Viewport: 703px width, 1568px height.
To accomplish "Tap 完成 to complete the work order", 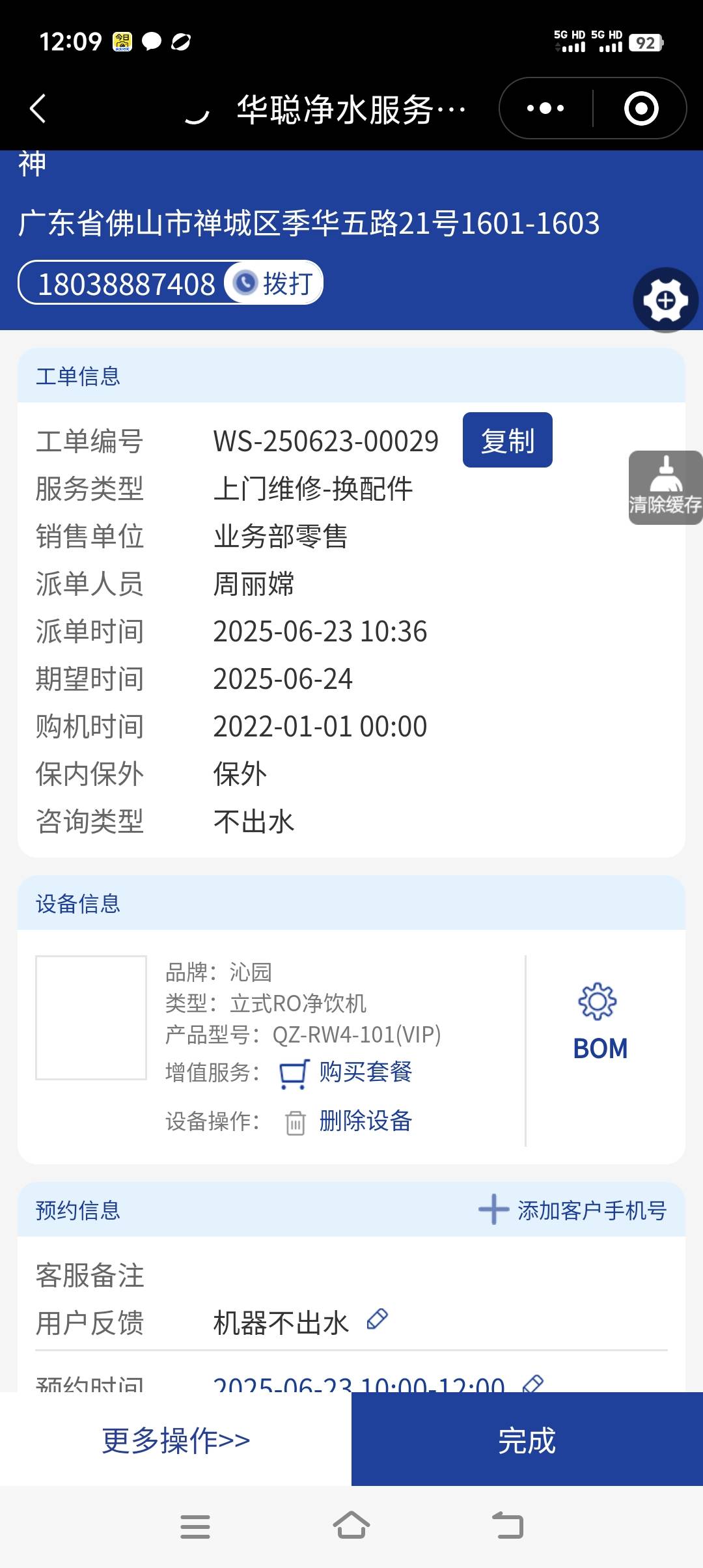I will [527, 1440].
